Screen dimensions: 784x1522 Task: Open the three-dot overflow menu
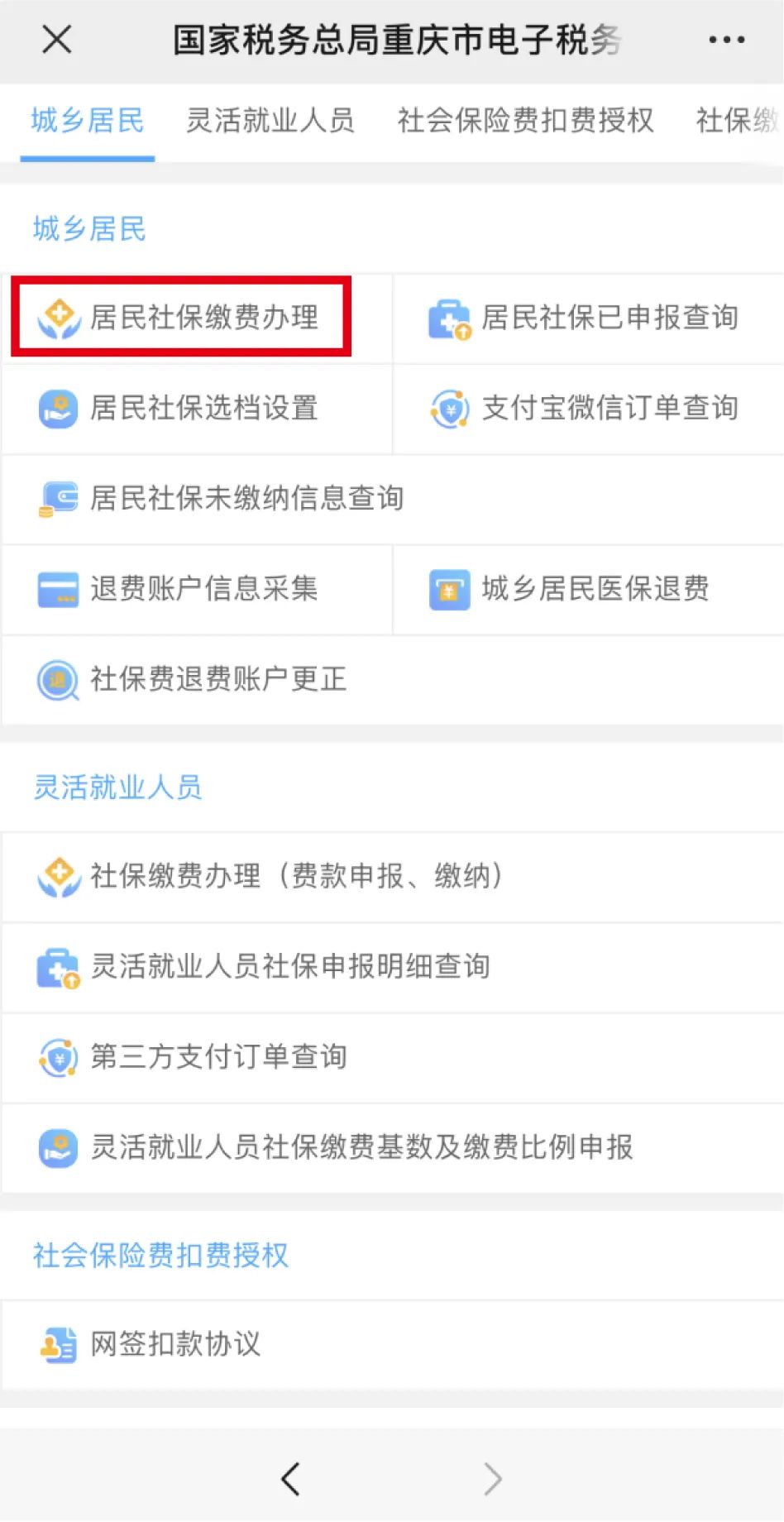coord(726,39)
